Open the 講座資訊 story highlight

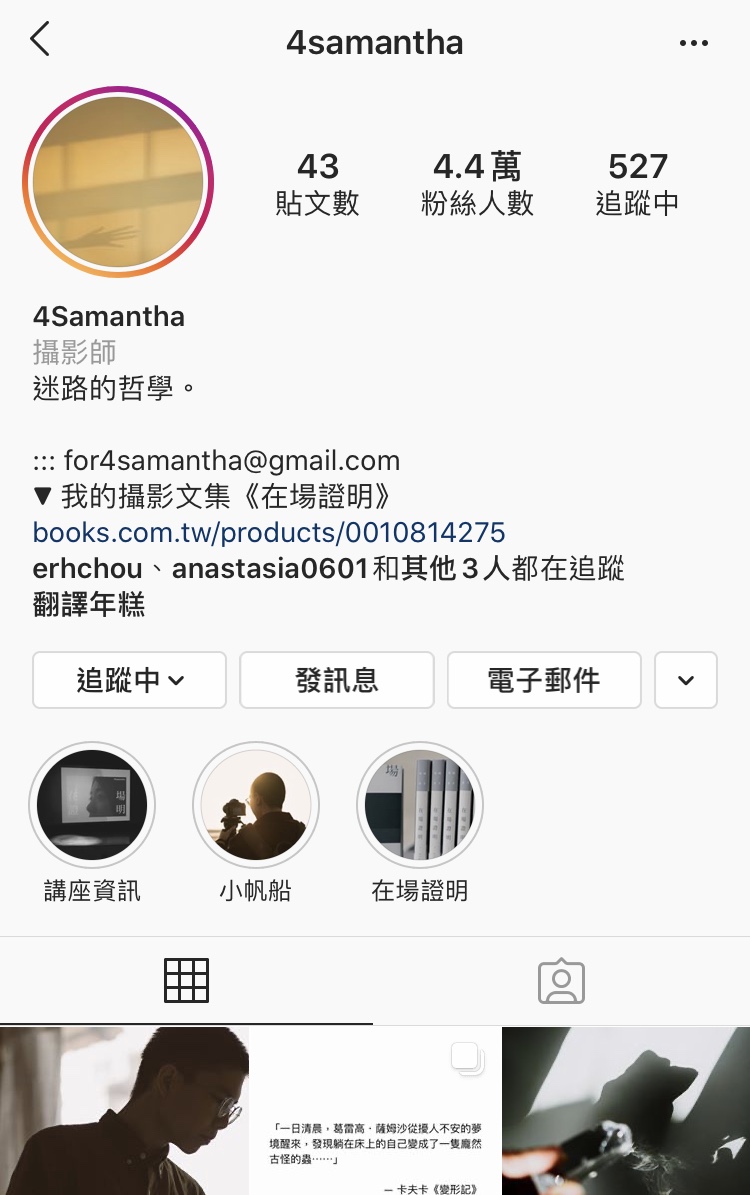pyautogui.click(x=92, y=805)
